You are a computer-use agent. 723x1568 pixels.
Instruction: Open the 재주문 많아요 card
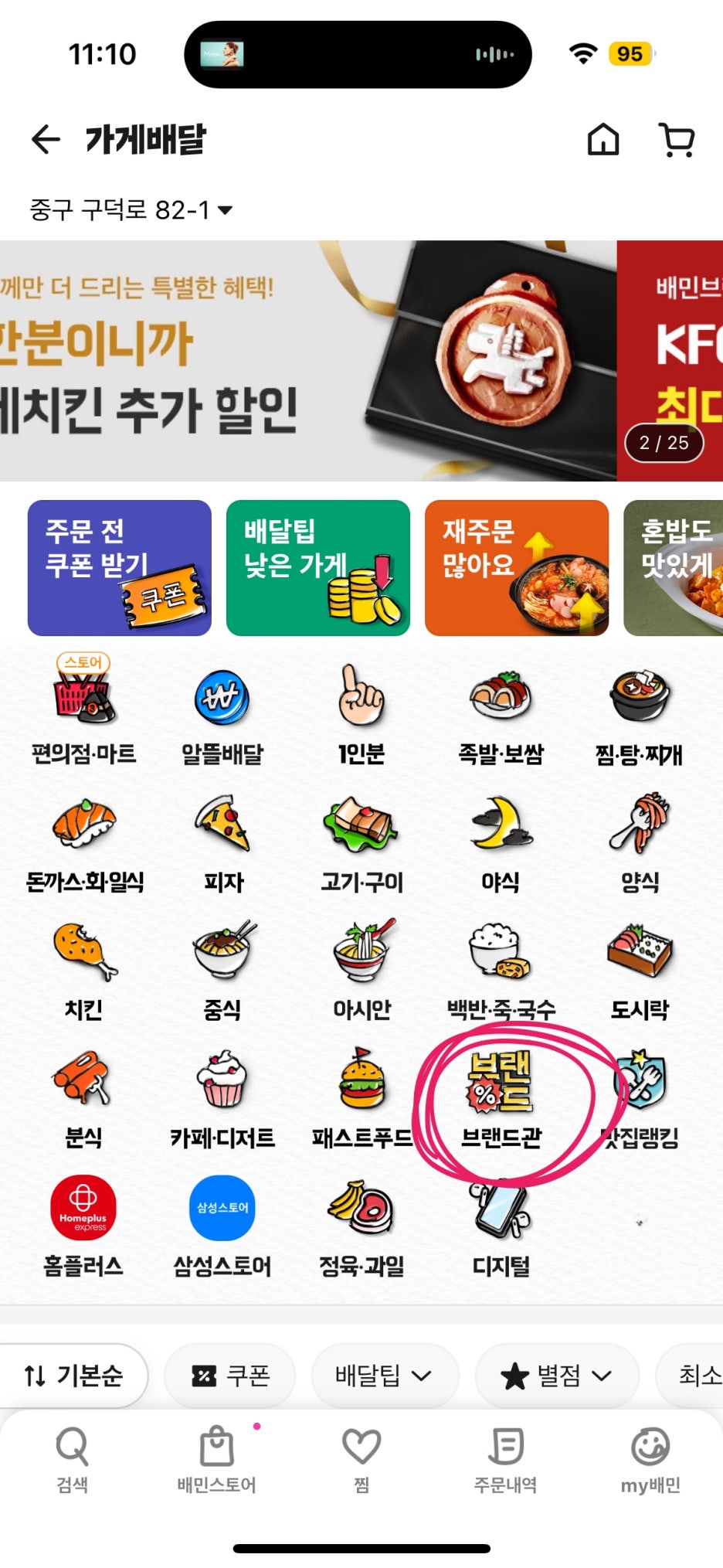(516, 568)
